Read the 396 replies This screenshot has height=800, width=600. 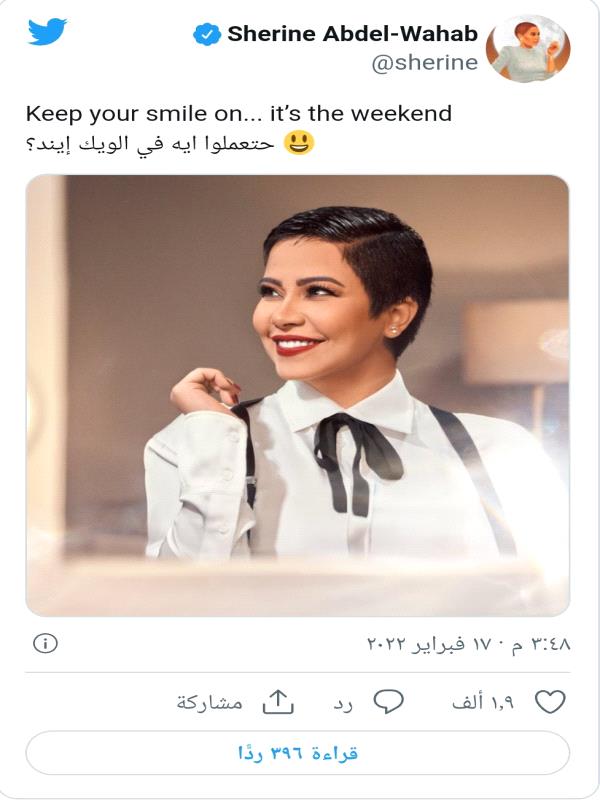tap(297, 753)
